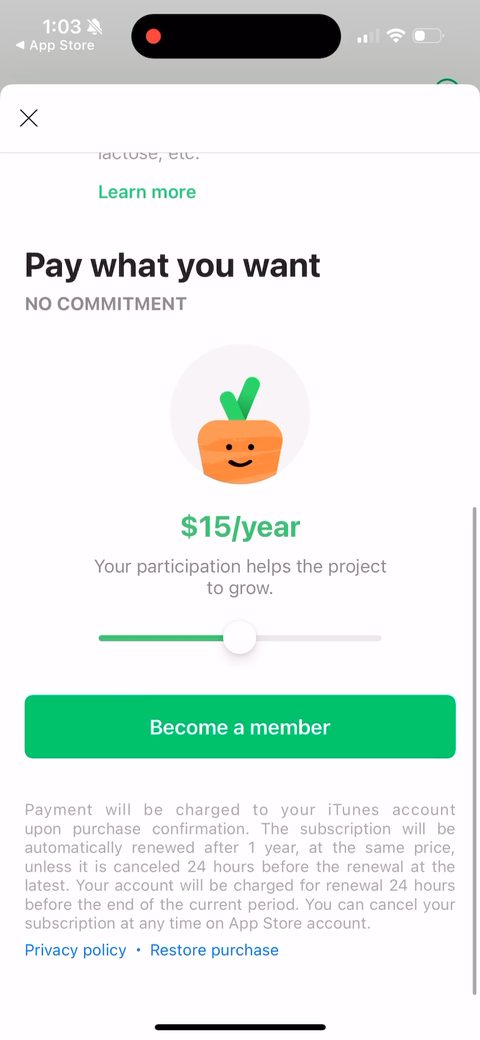Tap Restore purchase link
Viewport: 480px width, 1040px height.
coord(214,950)
